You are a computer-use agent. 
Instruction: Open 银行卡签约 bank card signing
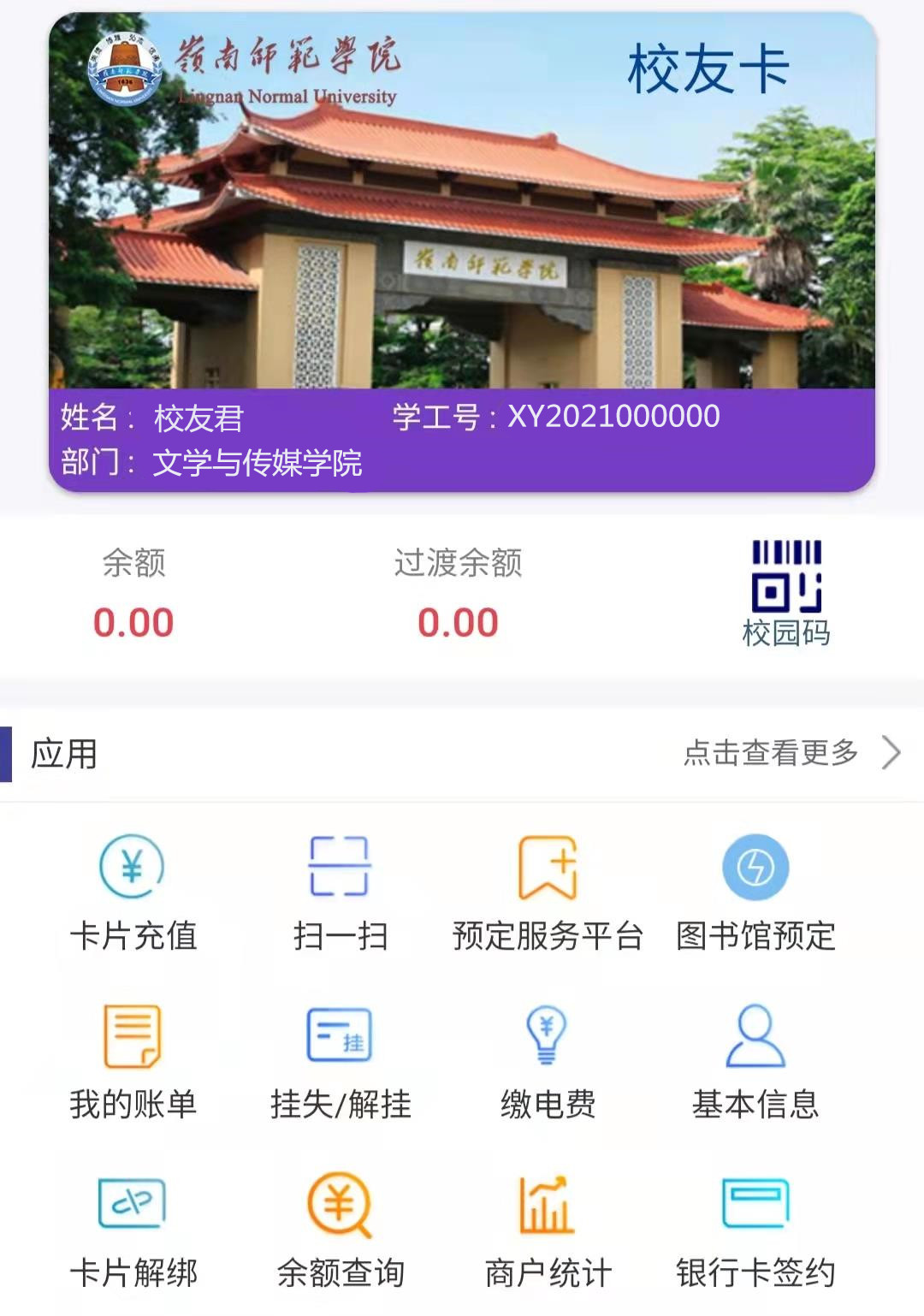(x=755, y=1230)
